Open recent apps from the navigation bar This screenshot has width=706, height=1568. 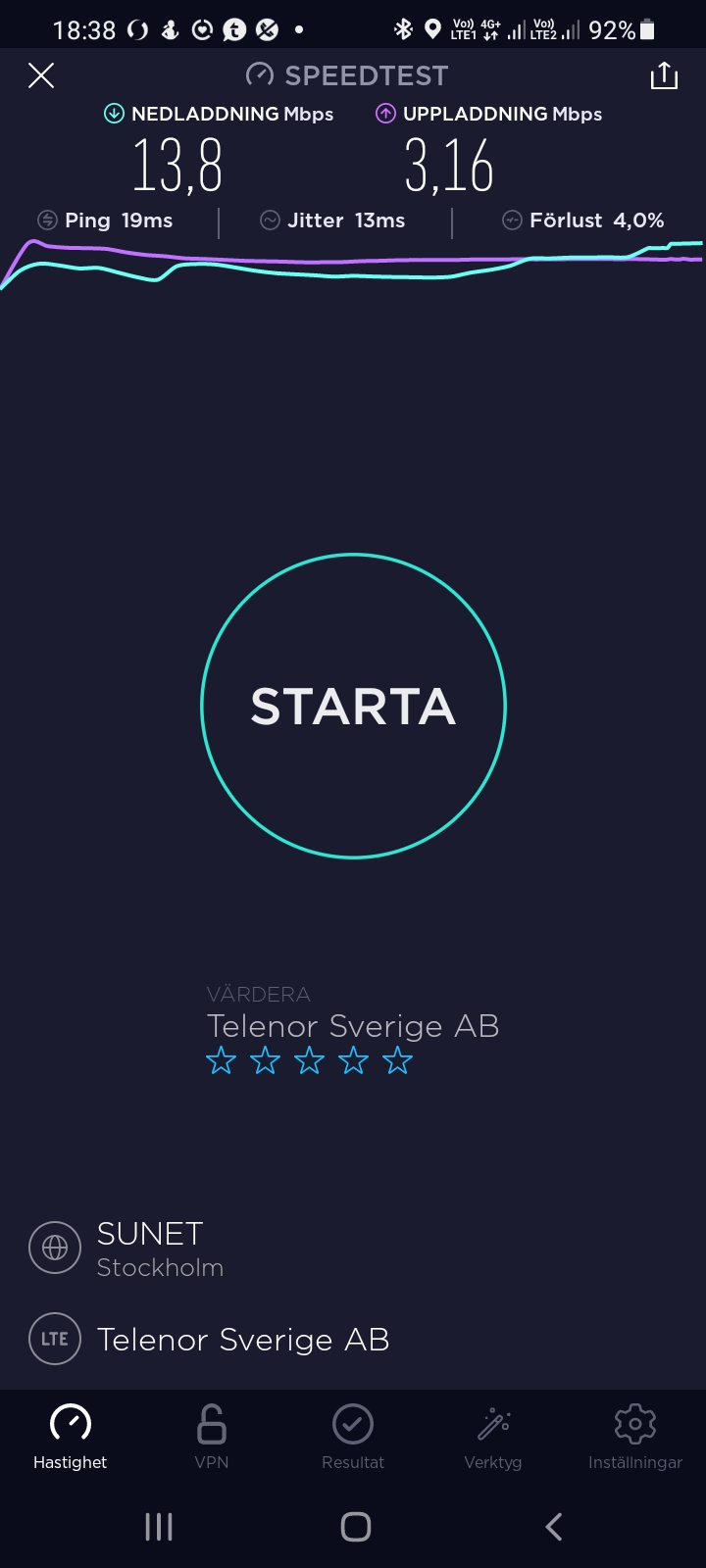pos(159,1526)
